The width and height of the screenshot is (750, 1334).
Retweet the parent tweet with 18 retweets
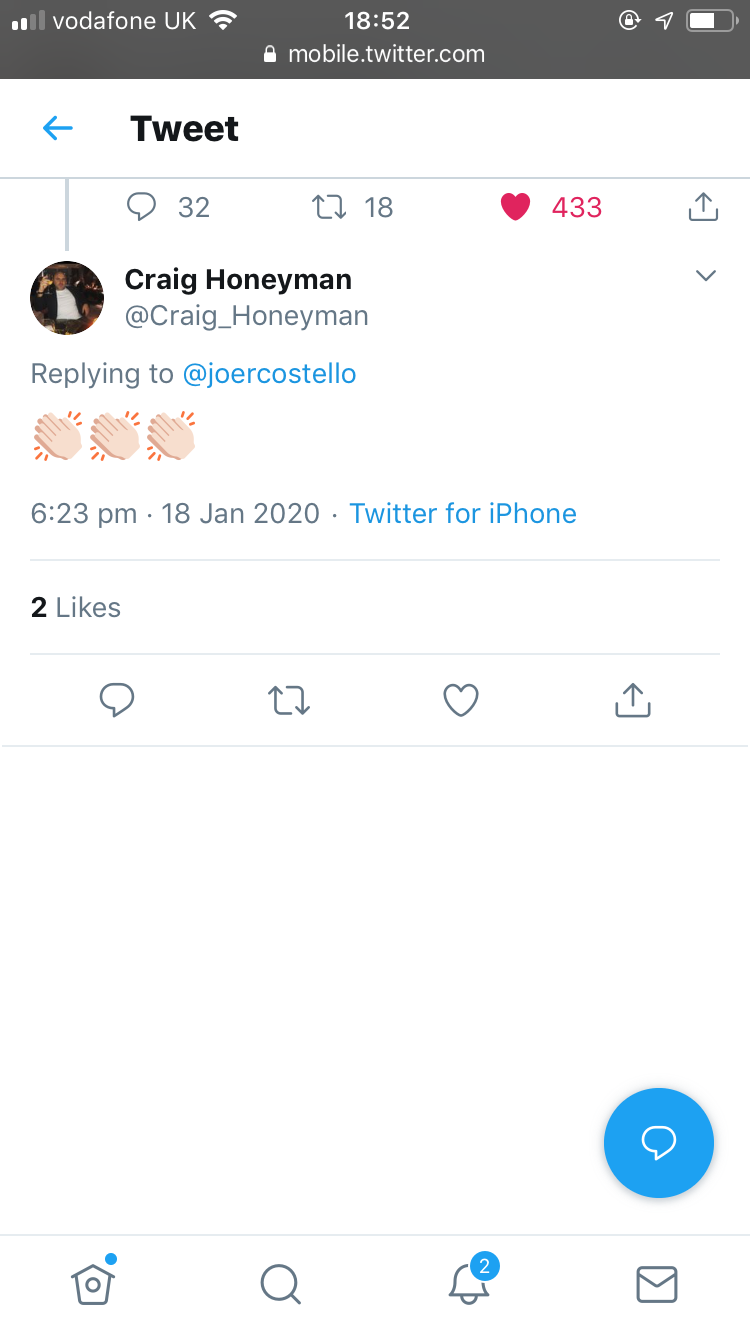329,207
